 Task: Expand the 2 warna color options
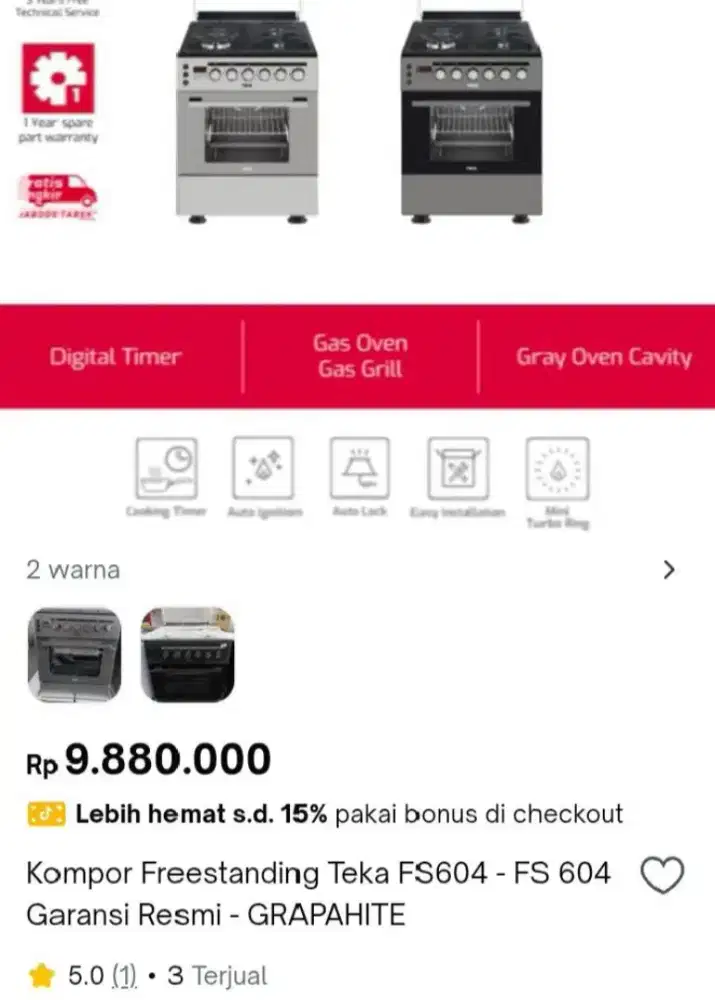point(669,570)
